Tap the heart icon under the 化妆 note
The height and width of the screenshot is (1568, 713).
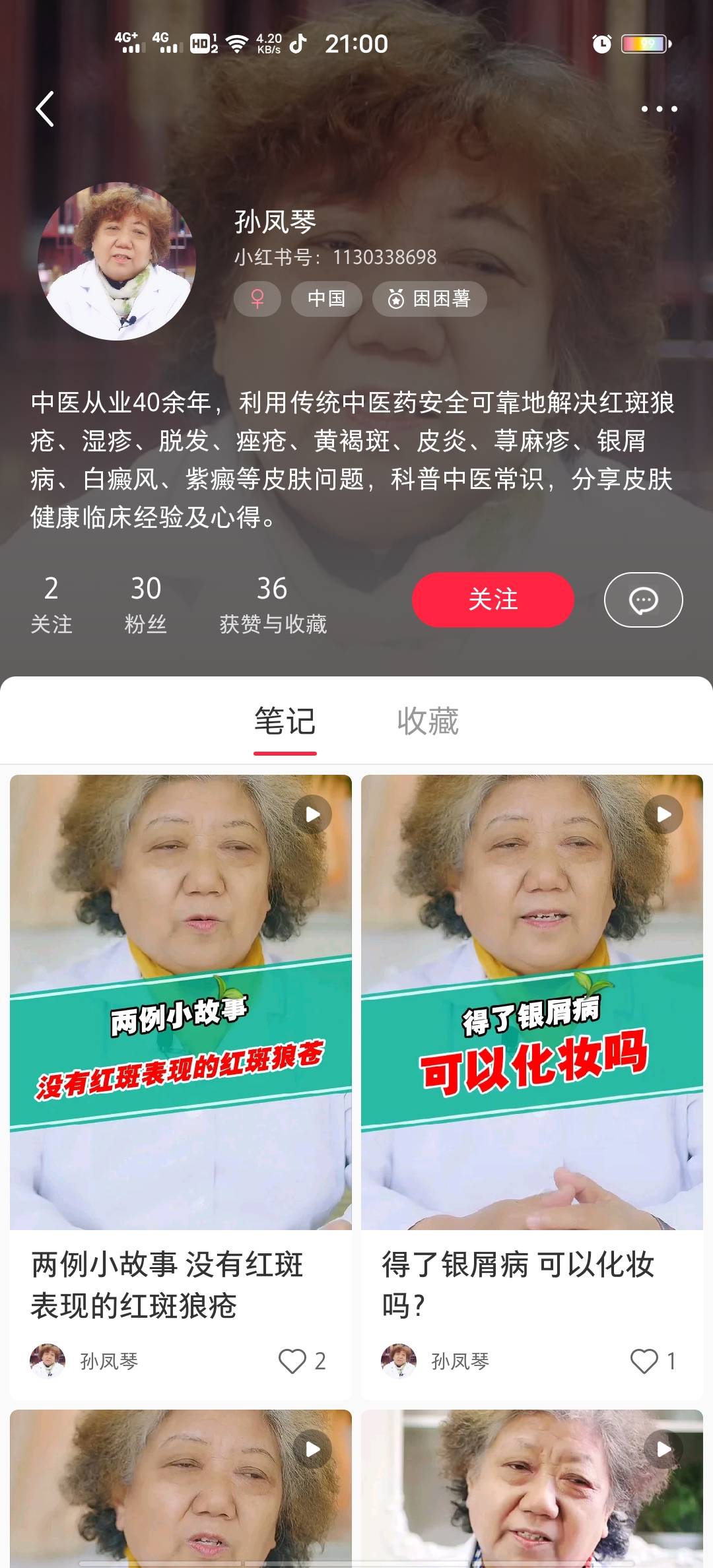(x=646, y=1361)
